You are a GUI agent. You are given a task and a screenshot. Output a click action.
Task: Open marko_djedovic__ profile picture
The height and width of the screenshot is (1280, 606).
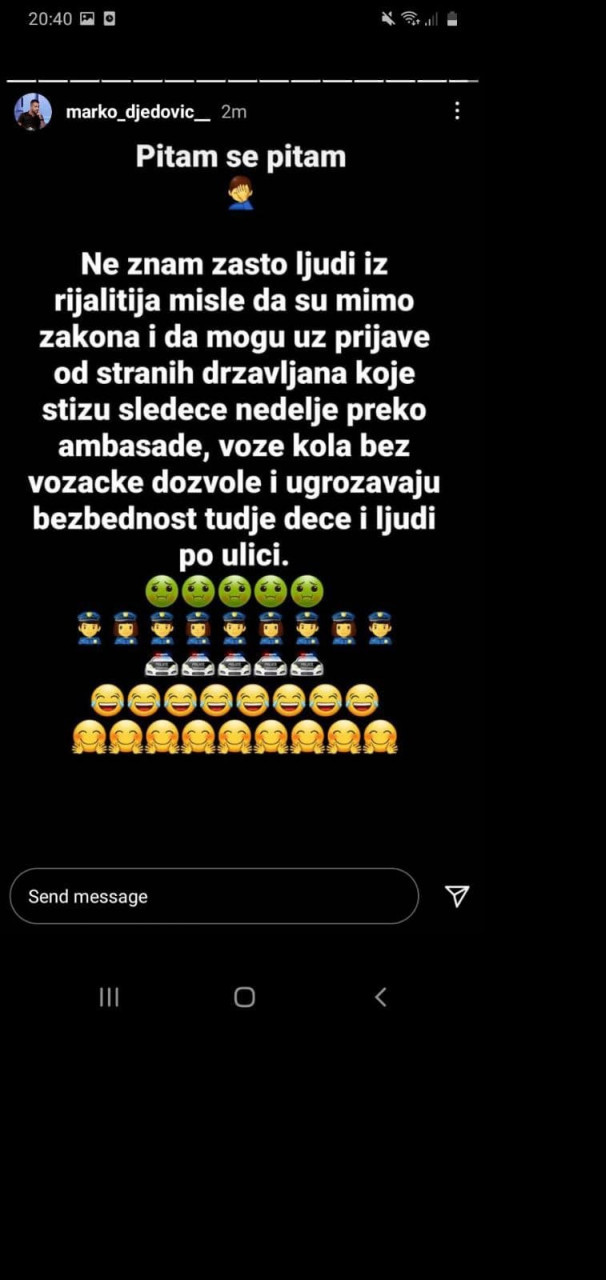click(x=33, y=112)
